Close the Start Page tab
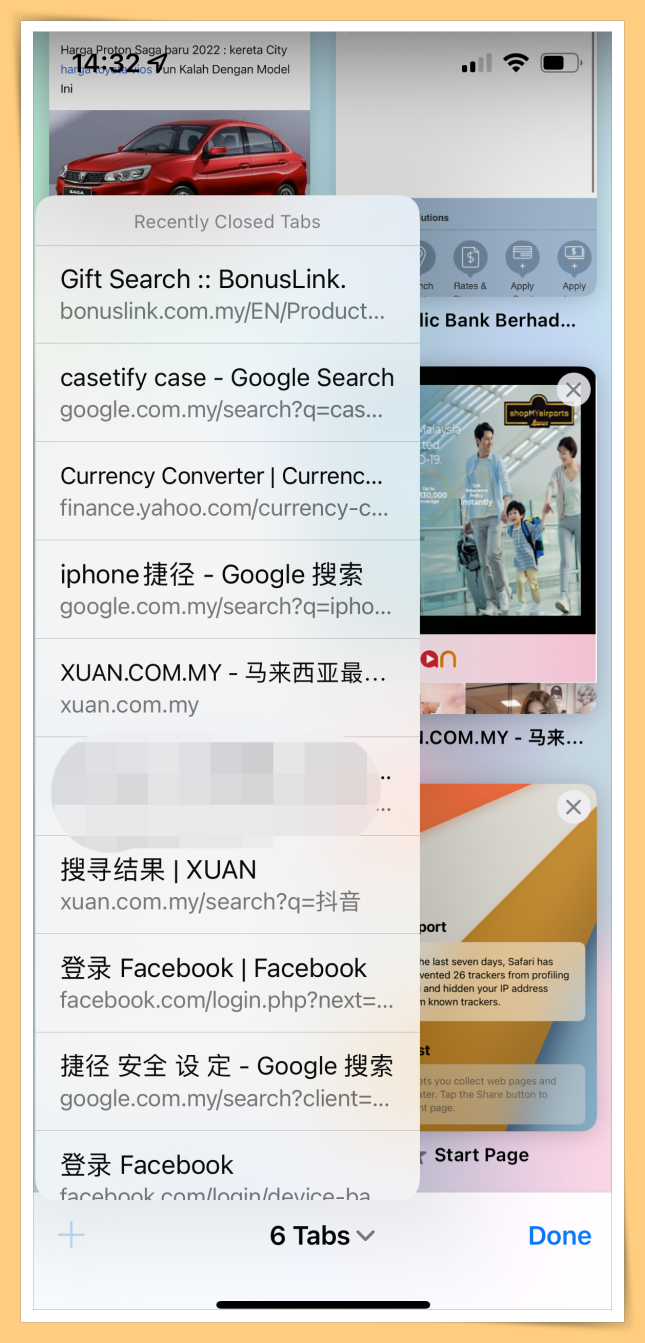Screen dimensions: 645x1343 tap(573, 807)
